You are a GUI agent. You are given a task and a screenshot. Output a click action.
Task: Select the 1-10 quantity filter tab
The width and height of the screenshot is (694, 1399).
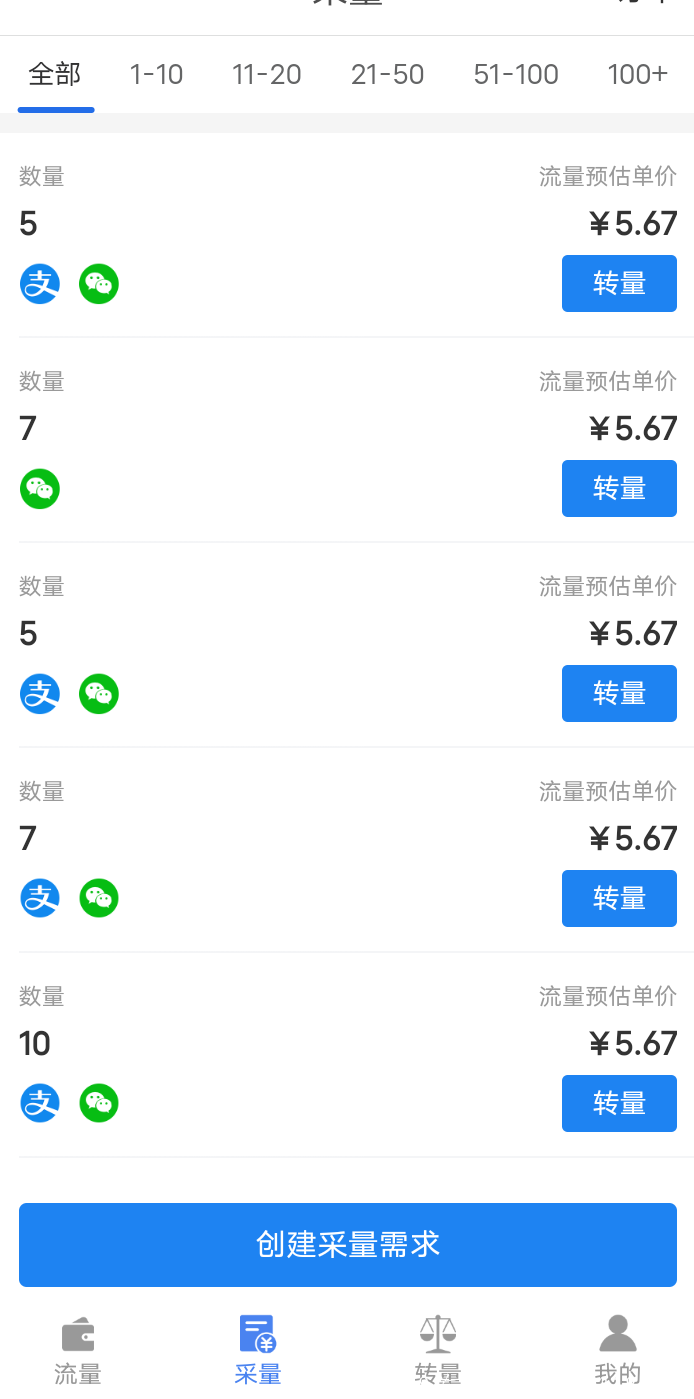click(x=157, y=75)
